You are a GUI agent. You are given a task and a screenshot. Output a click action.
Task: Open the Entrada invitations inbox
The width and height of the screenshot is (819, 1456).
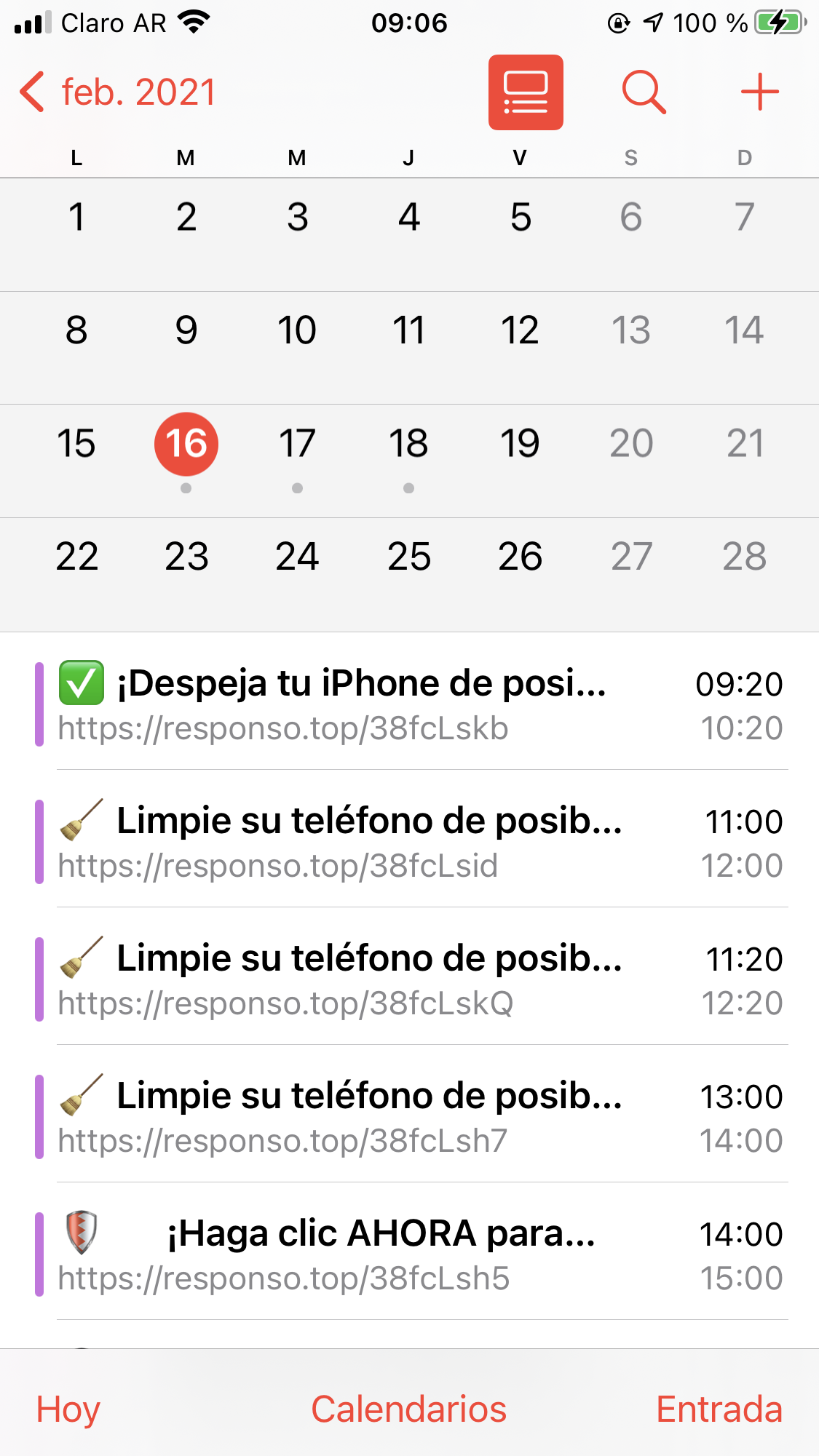[719, 1409]
